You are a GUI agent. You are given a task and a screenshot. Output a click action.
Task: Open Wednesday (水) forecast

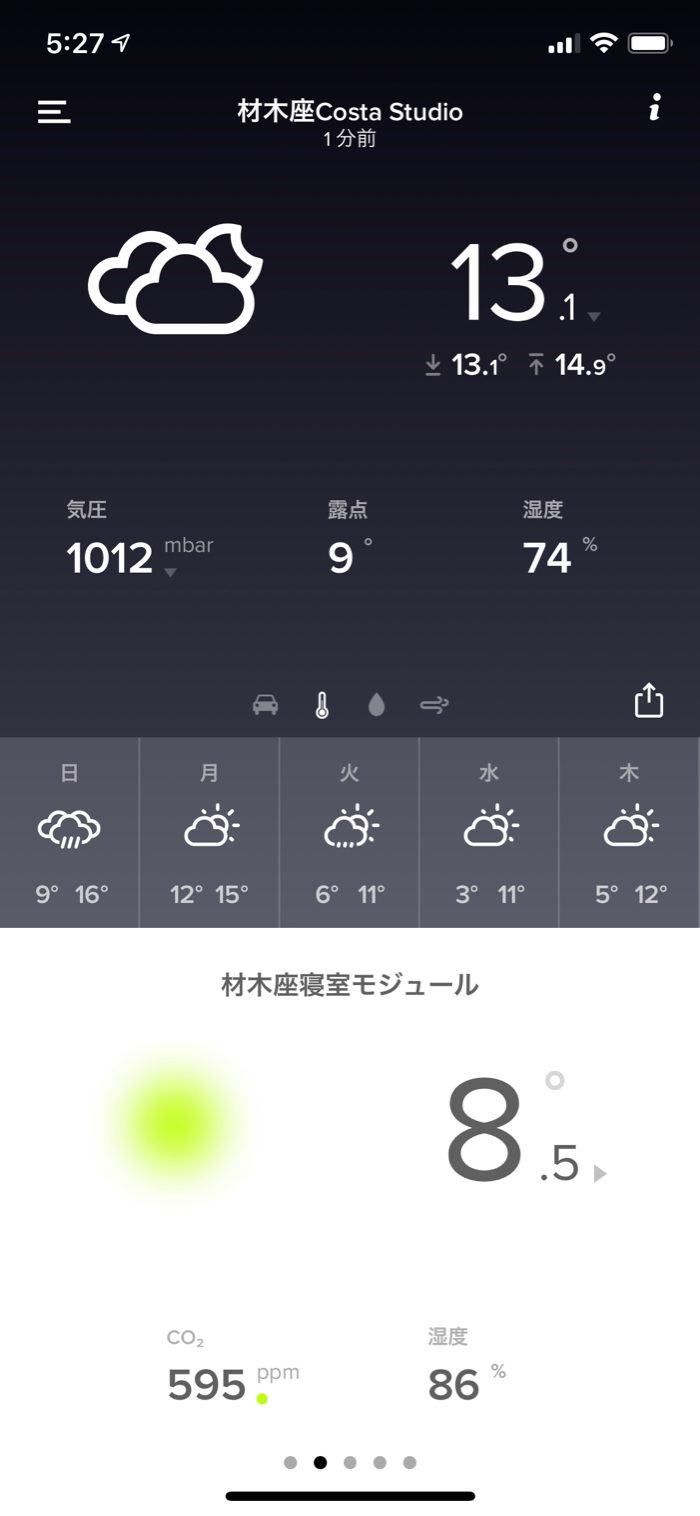[489, 832]
